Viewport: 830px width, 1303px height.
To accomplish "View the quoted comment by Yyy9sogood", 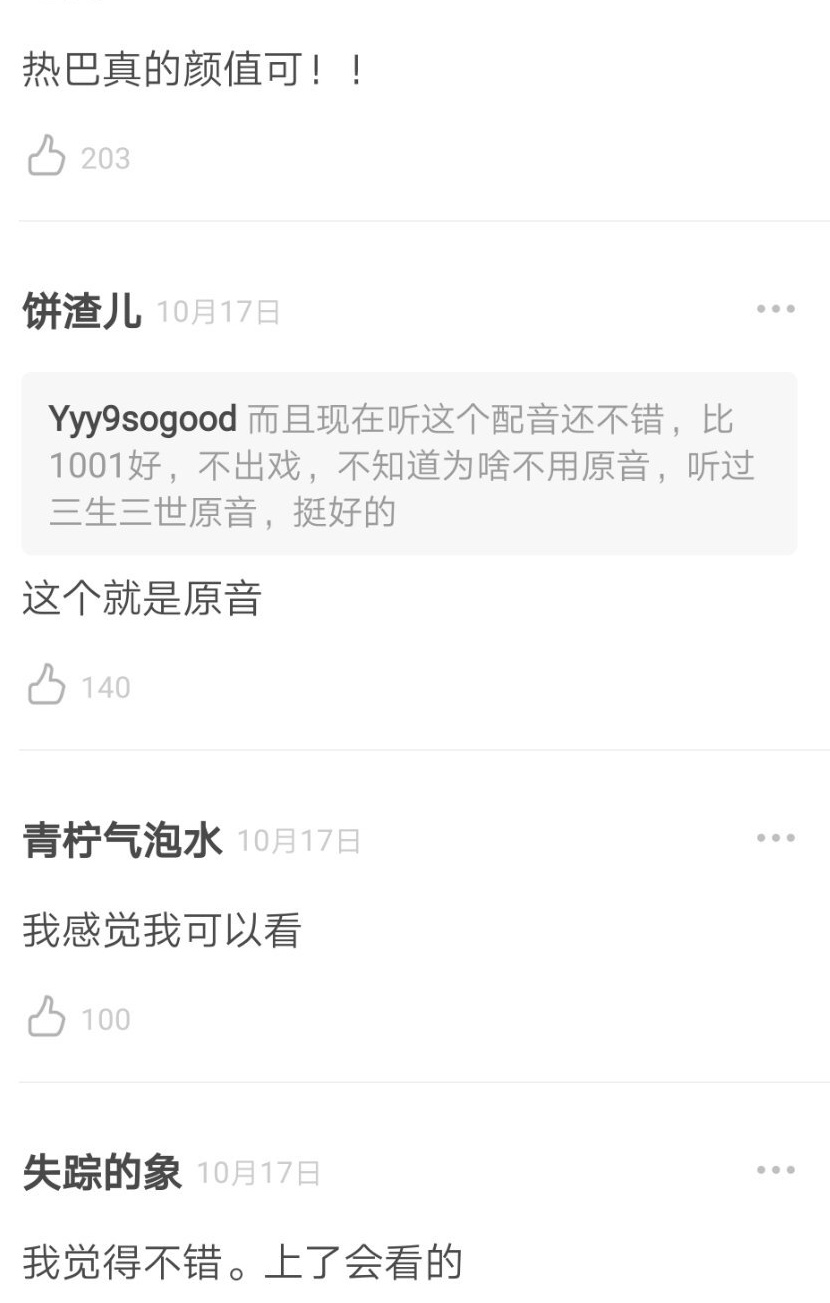I will point(409,464).
